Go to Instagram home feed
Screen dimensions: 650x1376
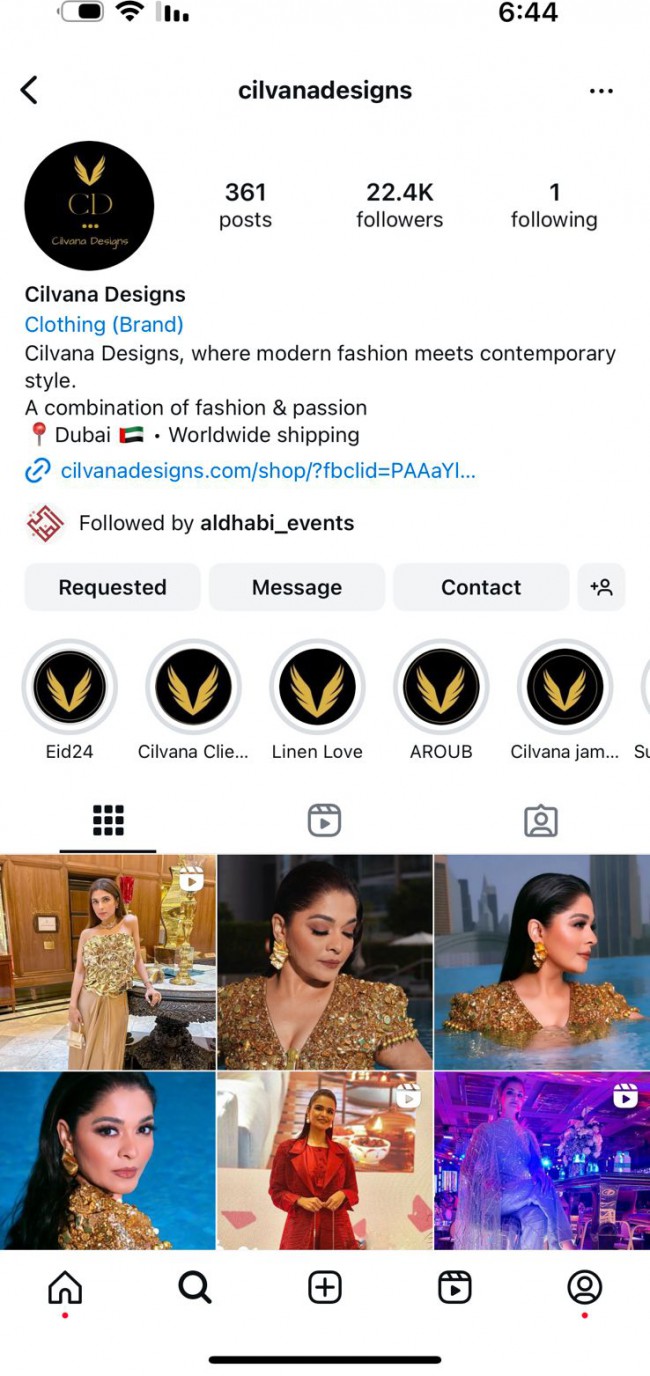65,1288
